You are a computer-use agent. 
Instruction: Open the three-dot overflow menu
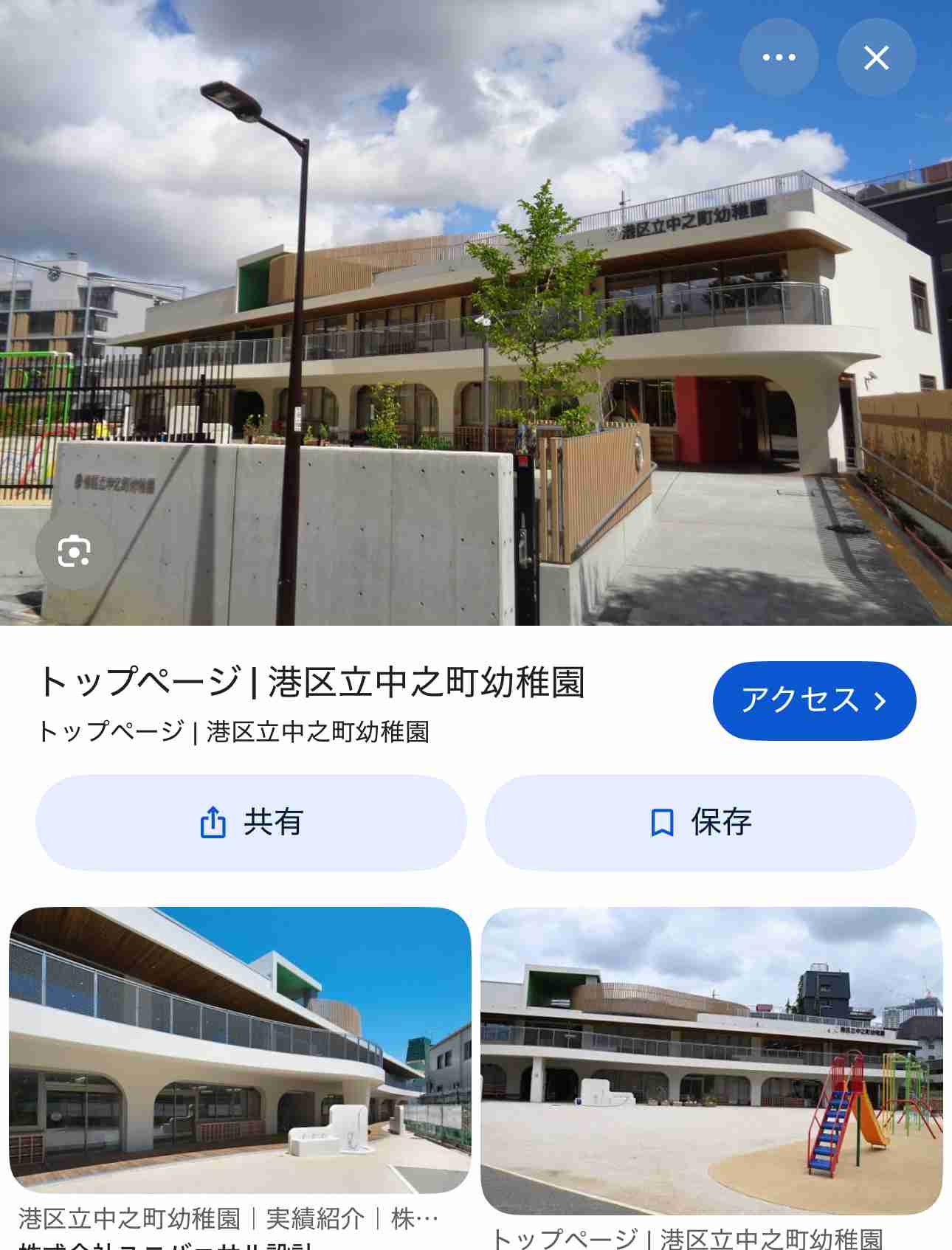[x=779, y=57]
